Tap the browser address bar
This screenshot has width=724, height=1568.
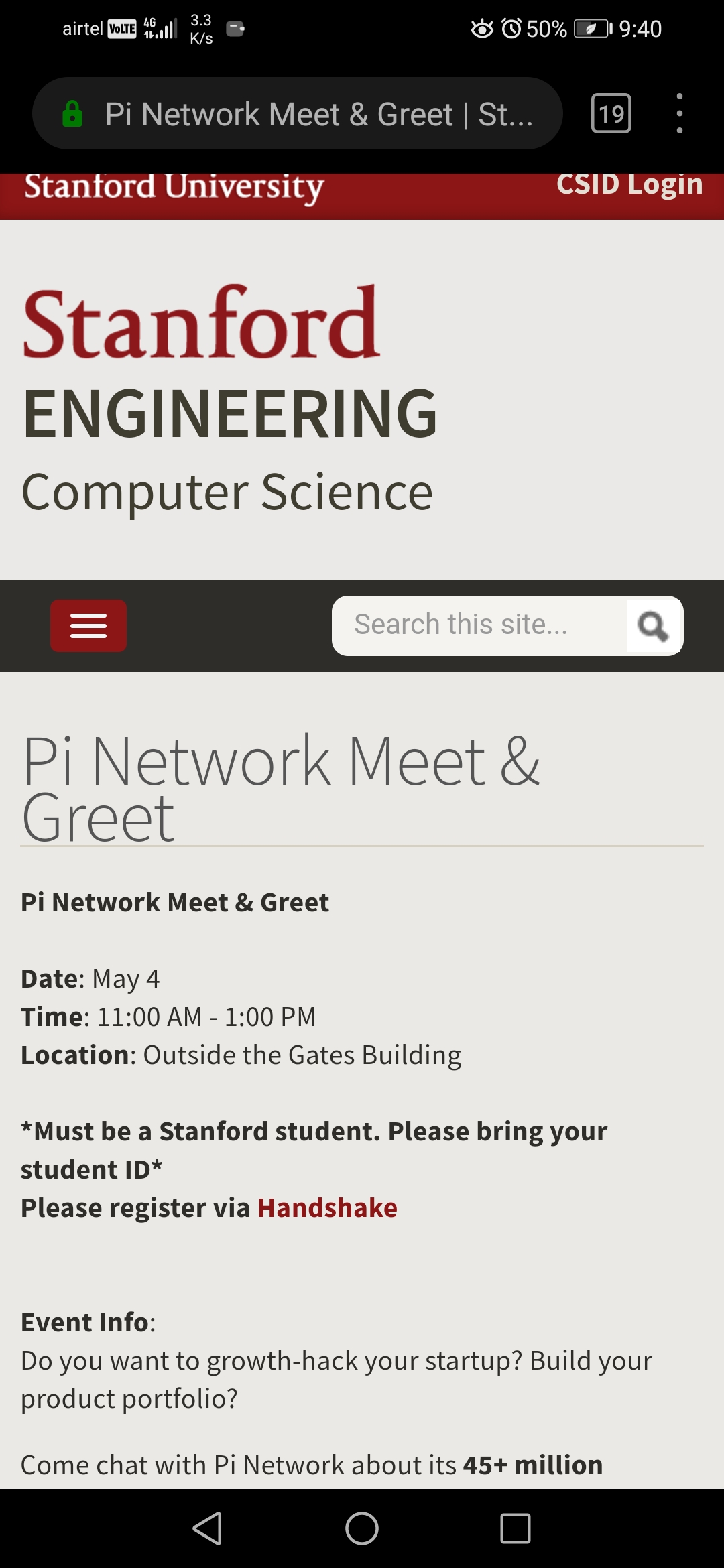click(x=297, y=113)
